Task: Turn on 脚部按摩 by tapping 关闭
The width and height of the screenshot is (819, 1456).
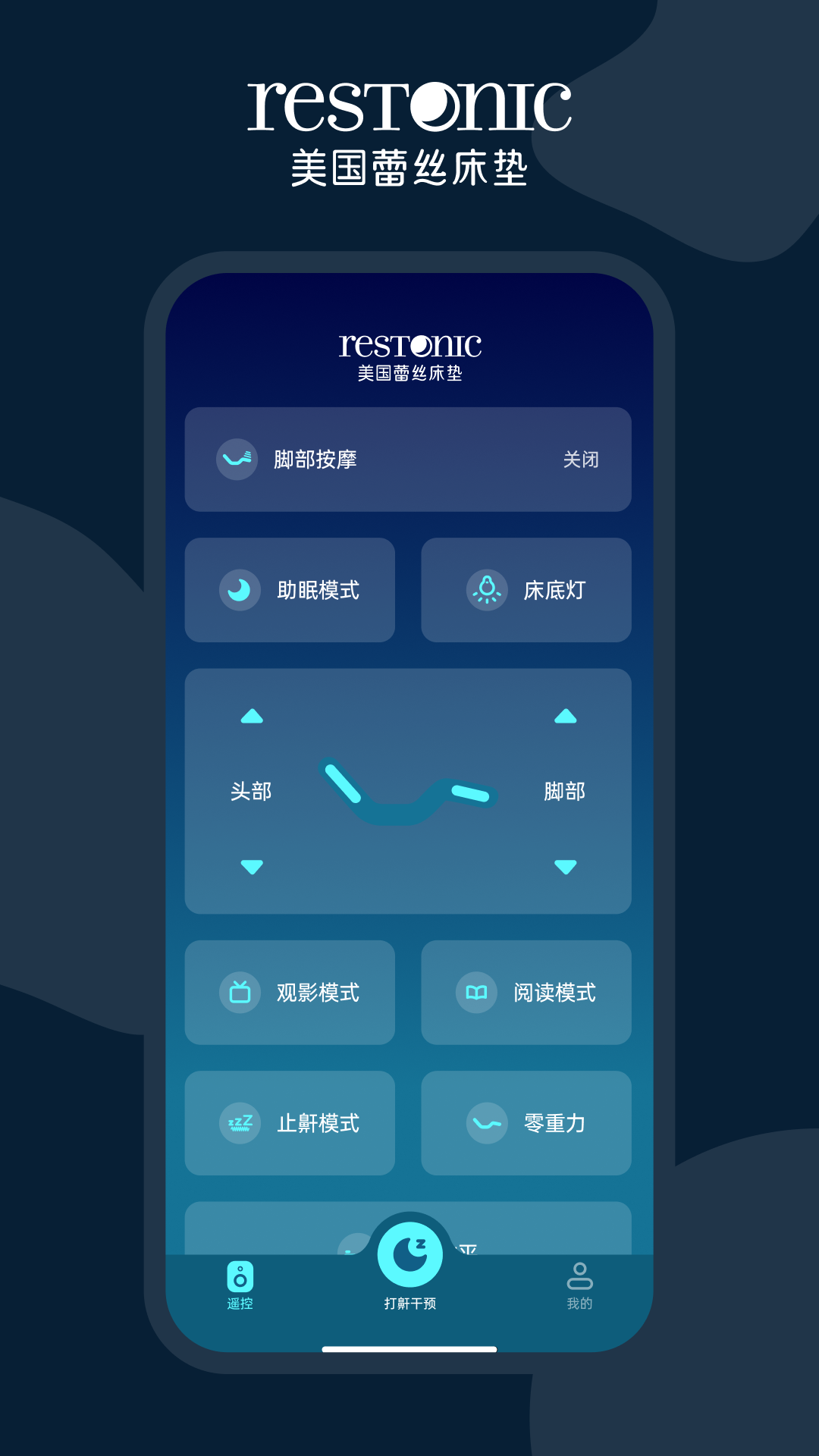Action: 581,460
